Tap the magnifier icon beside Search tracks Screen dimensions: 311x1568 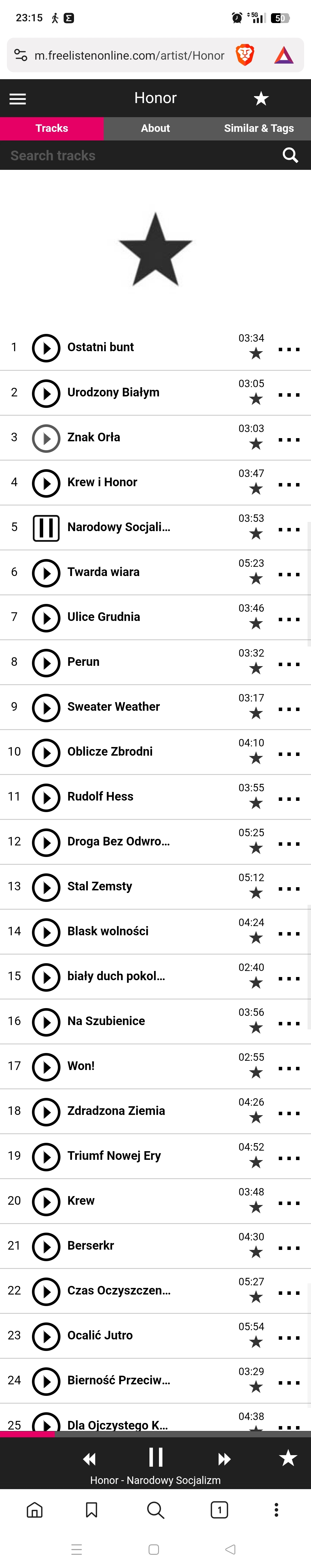[x=290, y=156]
